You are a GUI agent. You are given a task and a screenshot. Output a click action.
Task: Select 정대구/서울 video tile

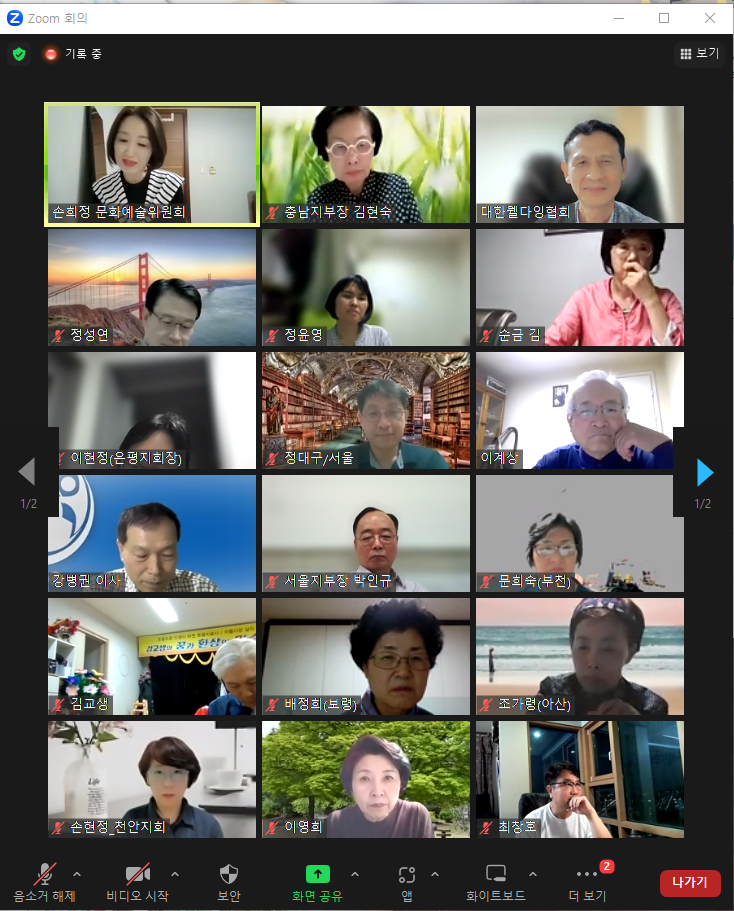pos(365,410)
